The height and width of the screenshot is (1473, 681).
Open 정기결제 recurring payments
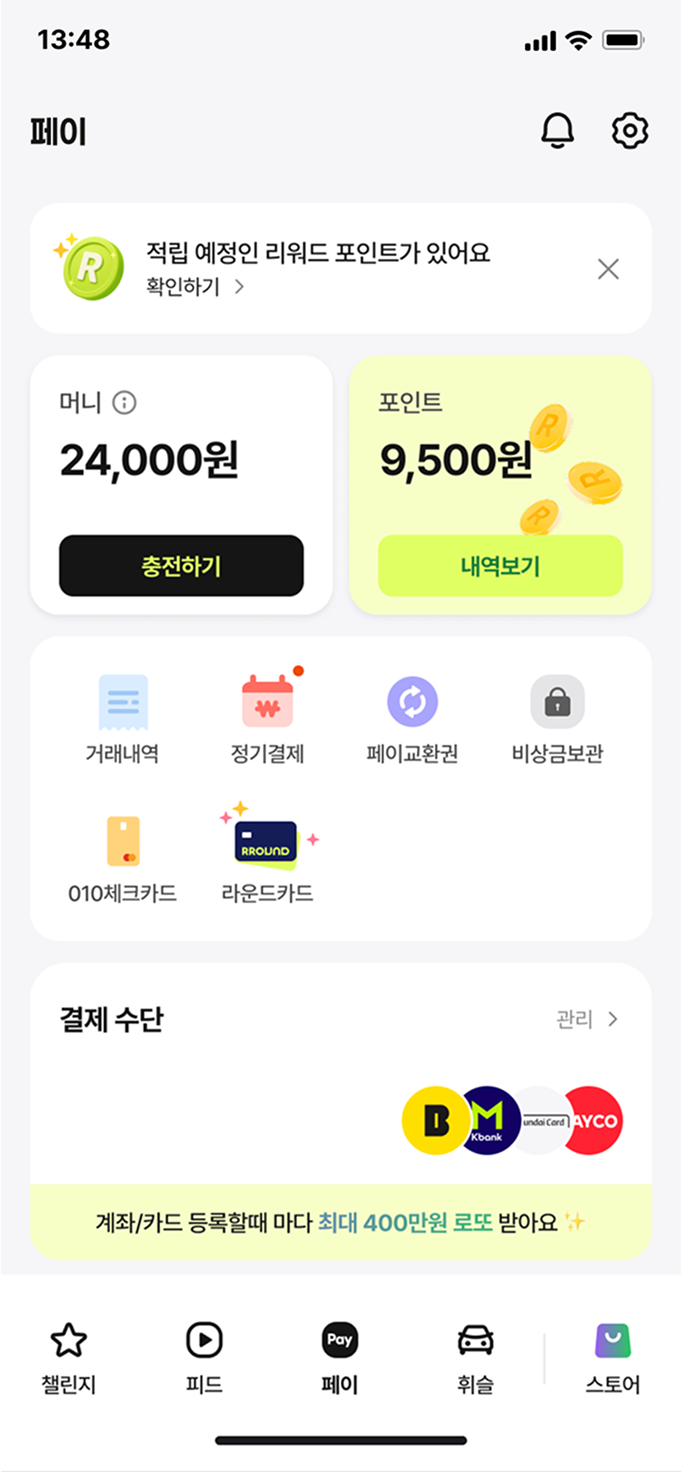pyautogui.click(x=267, y=720)
